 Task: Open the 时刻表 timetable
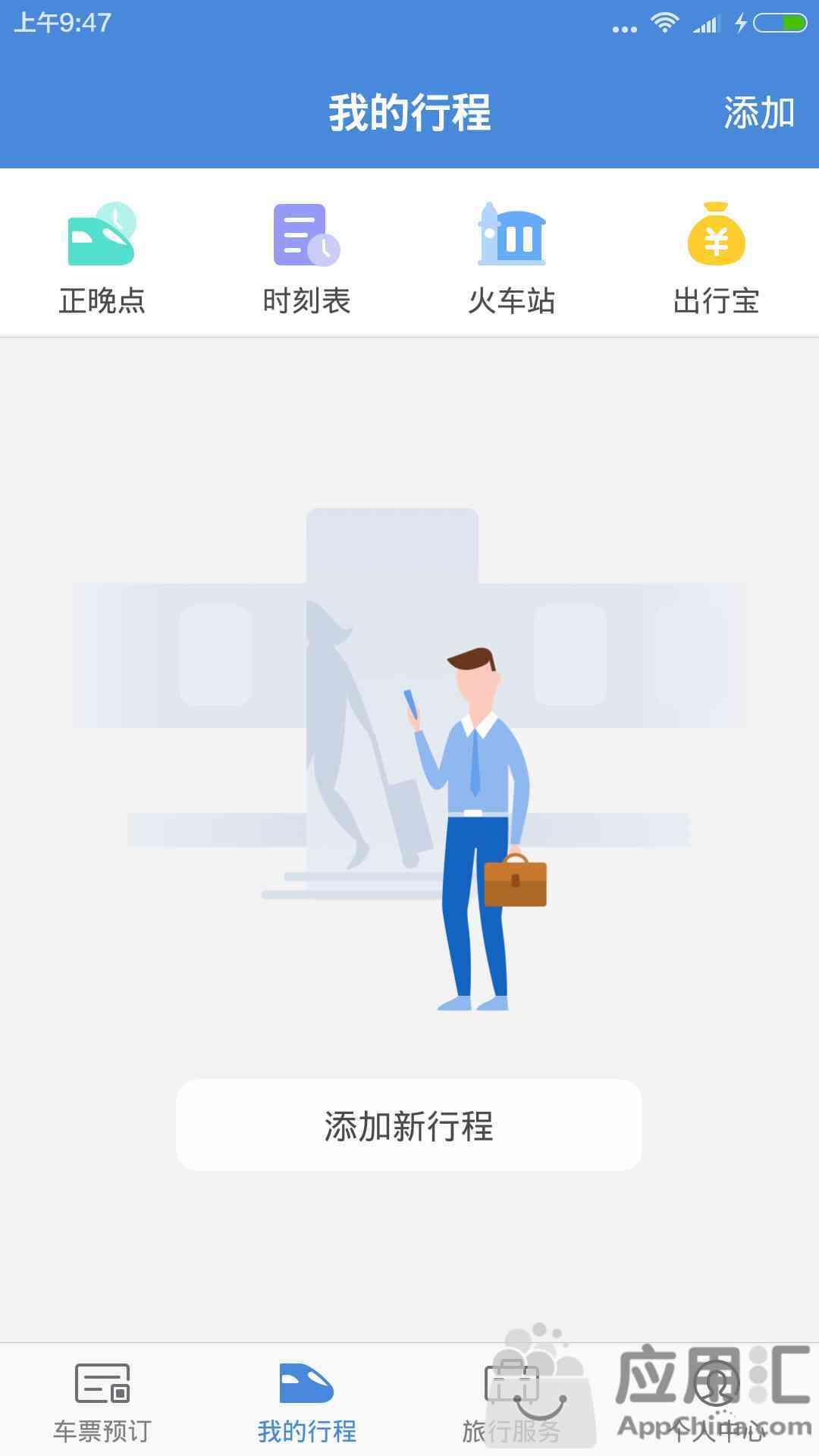[307, 258]
